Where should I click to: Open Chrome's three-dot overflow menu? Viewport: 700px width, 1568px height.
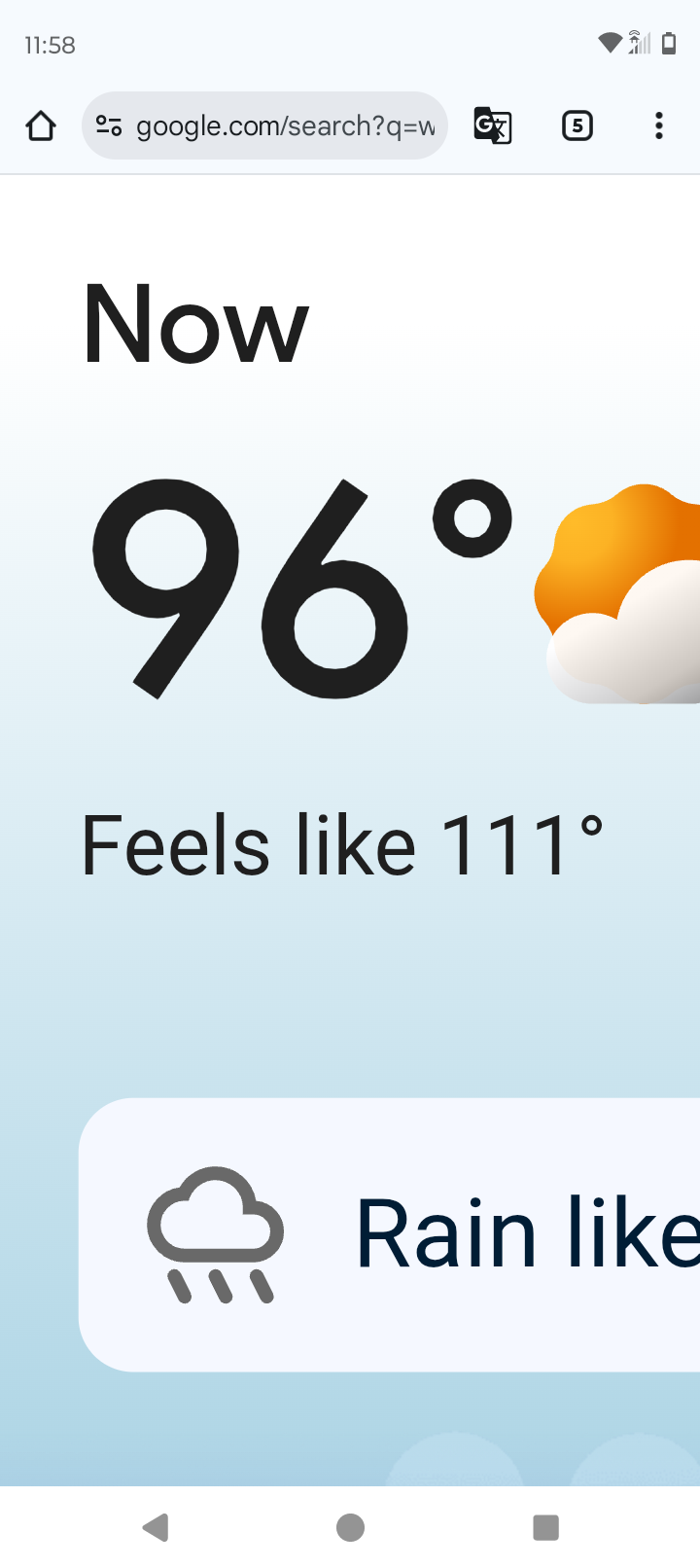(x=659, y=125)
